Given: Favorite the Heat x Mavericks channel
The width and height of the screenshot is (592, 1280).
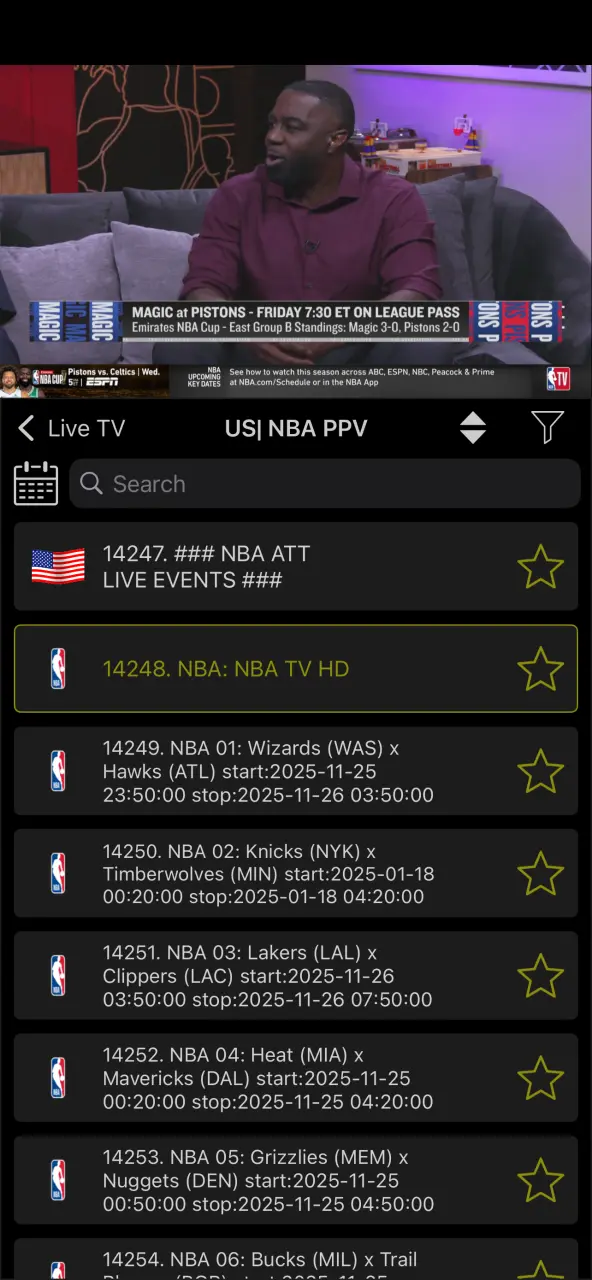Looking at the screenshot, I should (541, 1078).
